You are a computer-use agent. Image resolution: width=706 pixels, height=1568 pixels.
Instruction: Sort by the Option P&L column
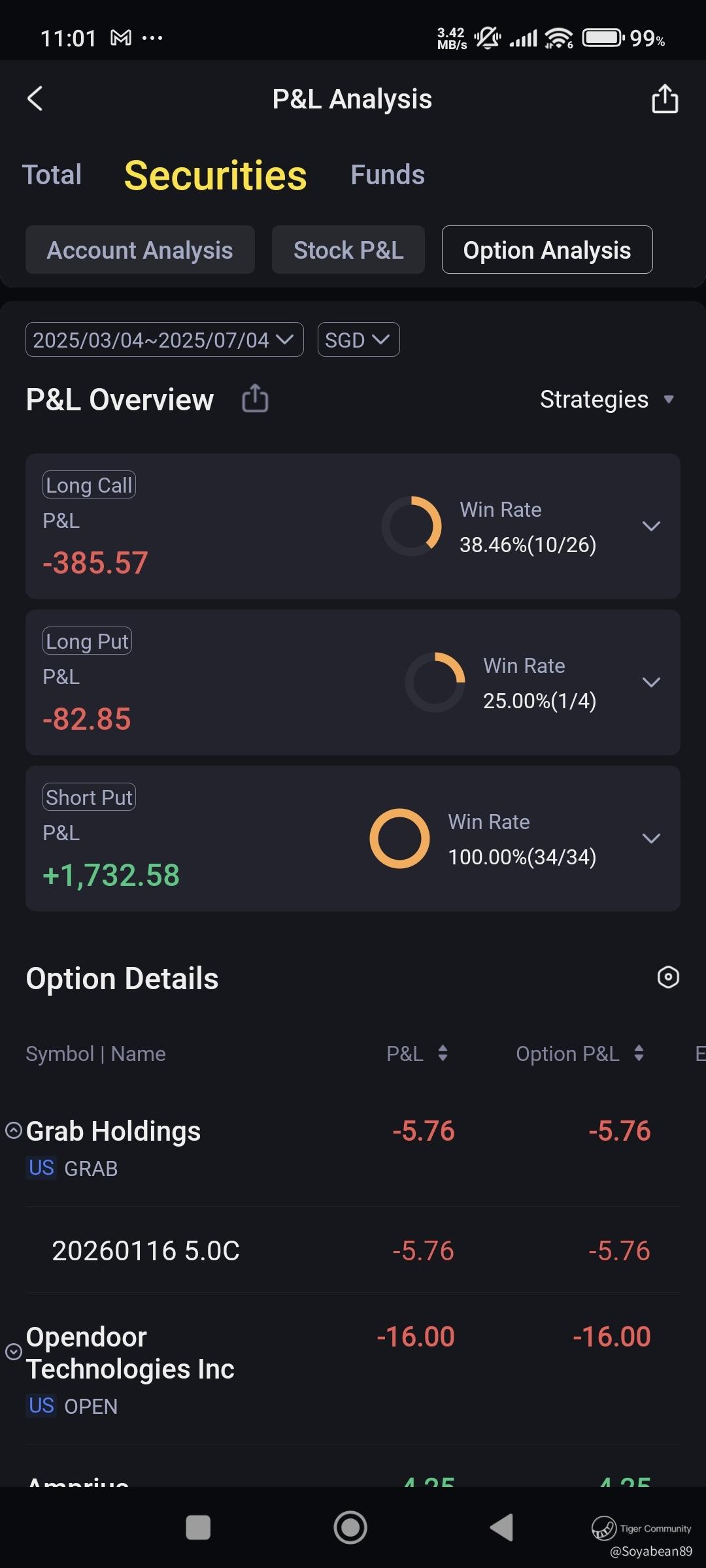coord(579,1053)
